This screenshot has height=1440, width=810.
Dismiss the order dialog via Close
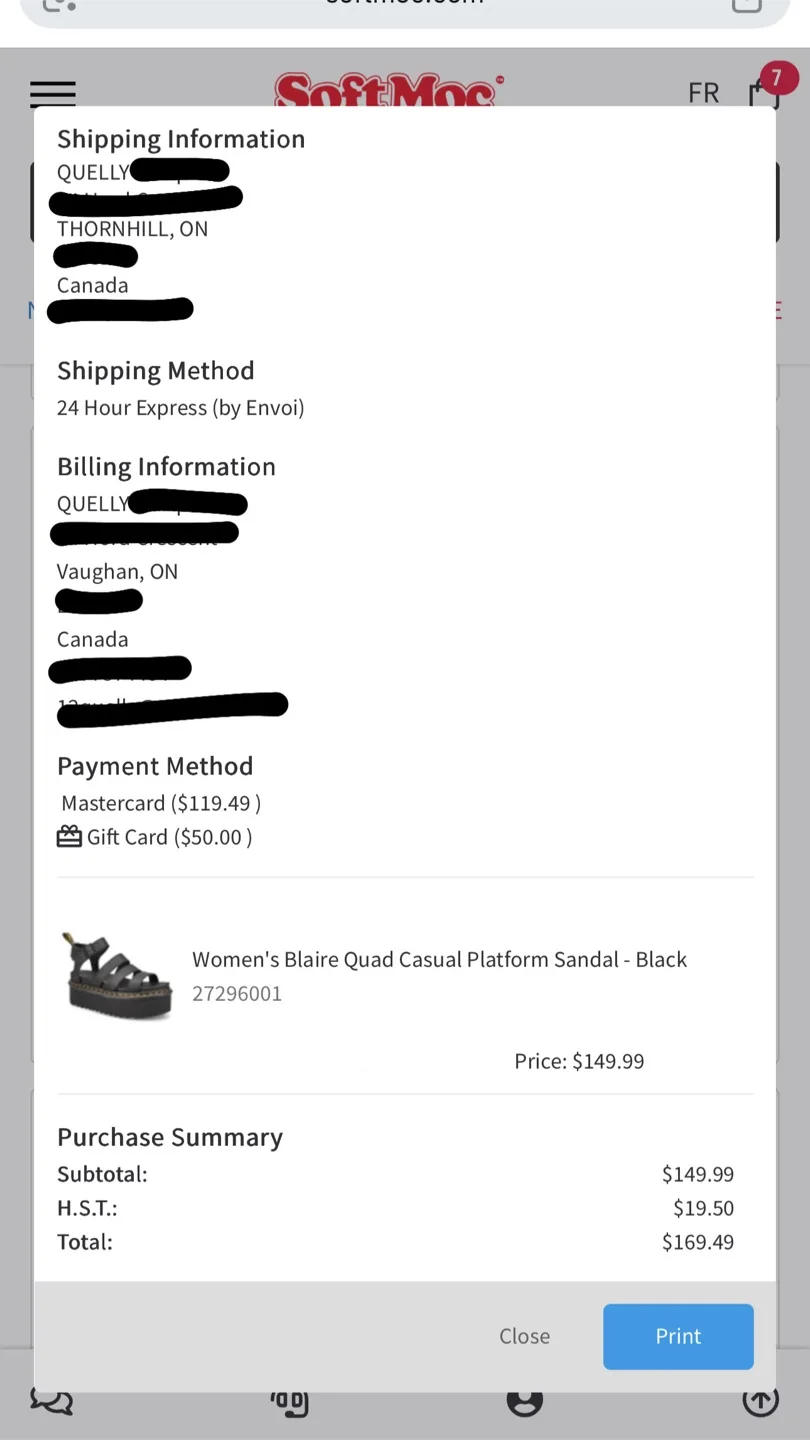524,1336
